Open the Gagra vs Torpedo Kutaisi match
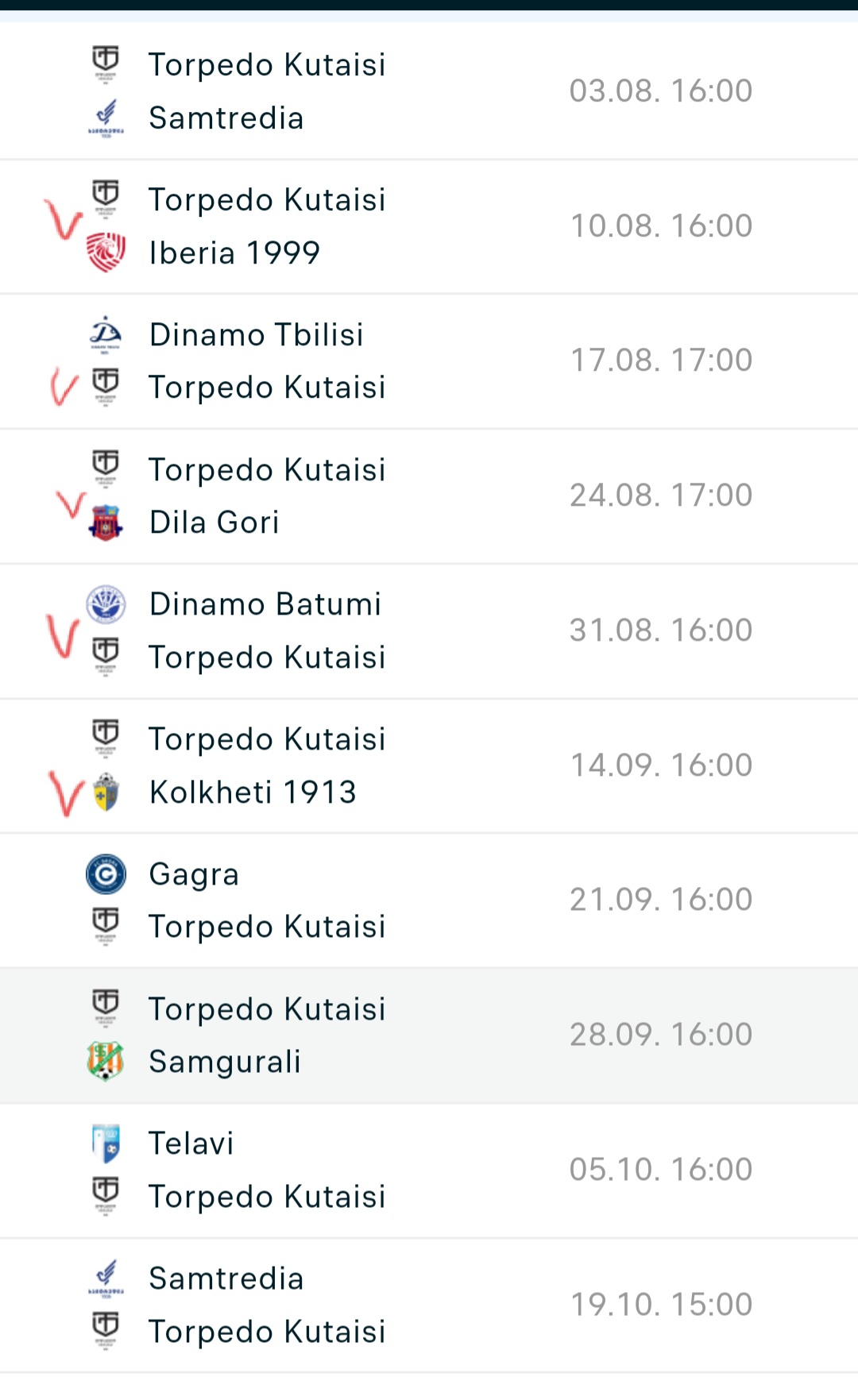This screenshot has width=858, height=1400. tap(429, 901)
